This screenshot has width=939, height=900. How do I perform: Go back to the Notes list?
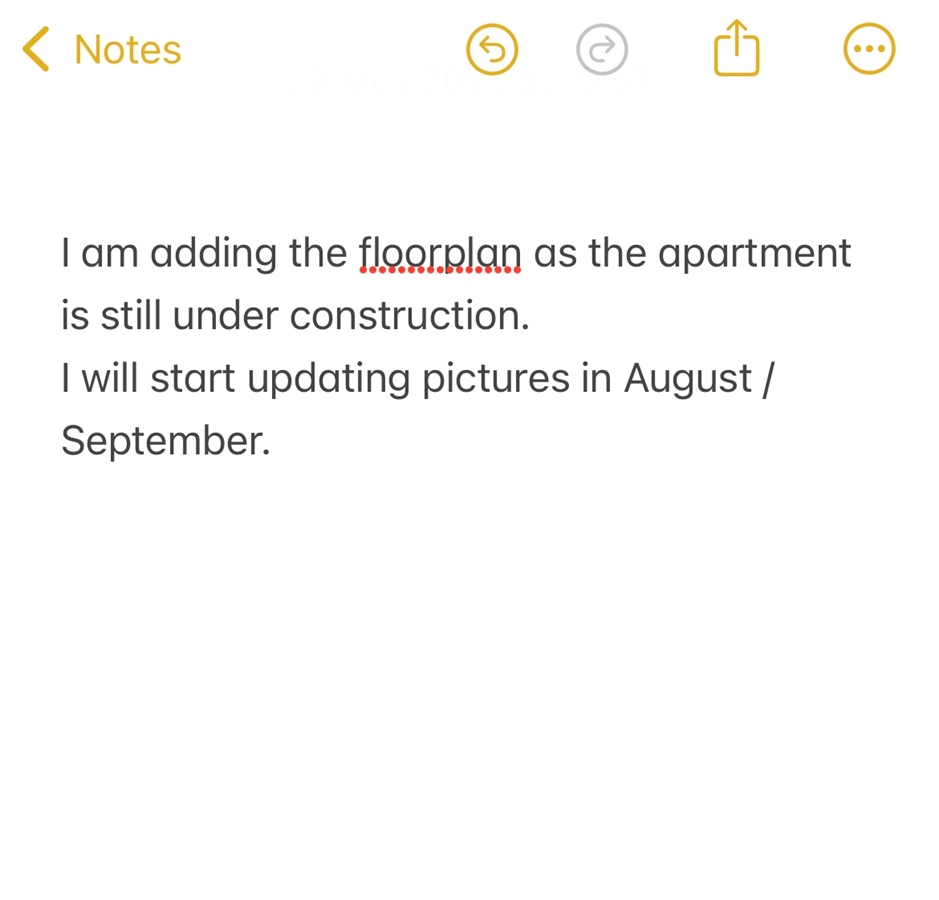pos(101,50)
